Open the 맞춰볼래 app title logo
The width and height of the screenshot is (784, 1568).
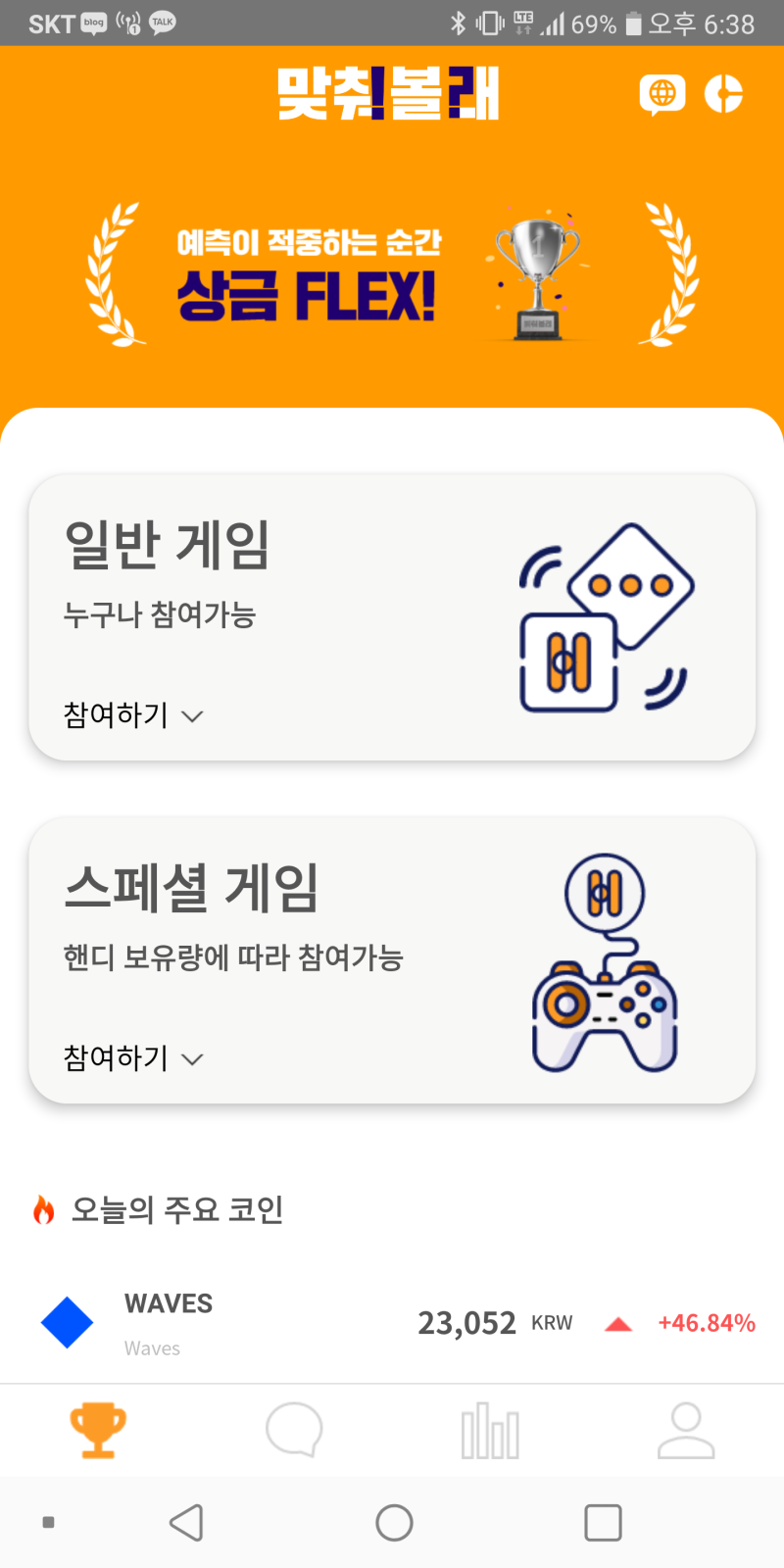click(392, 94)
